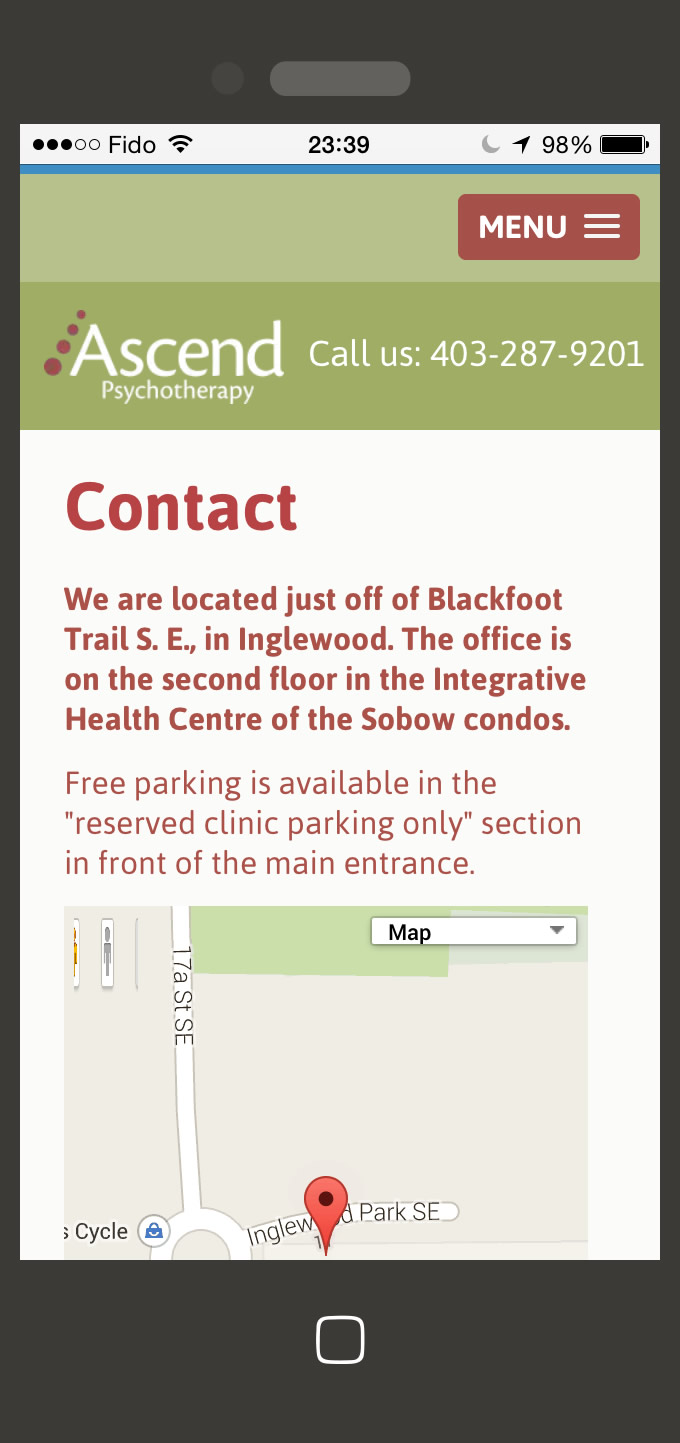Tap the phone's home button

point(340,1339)
